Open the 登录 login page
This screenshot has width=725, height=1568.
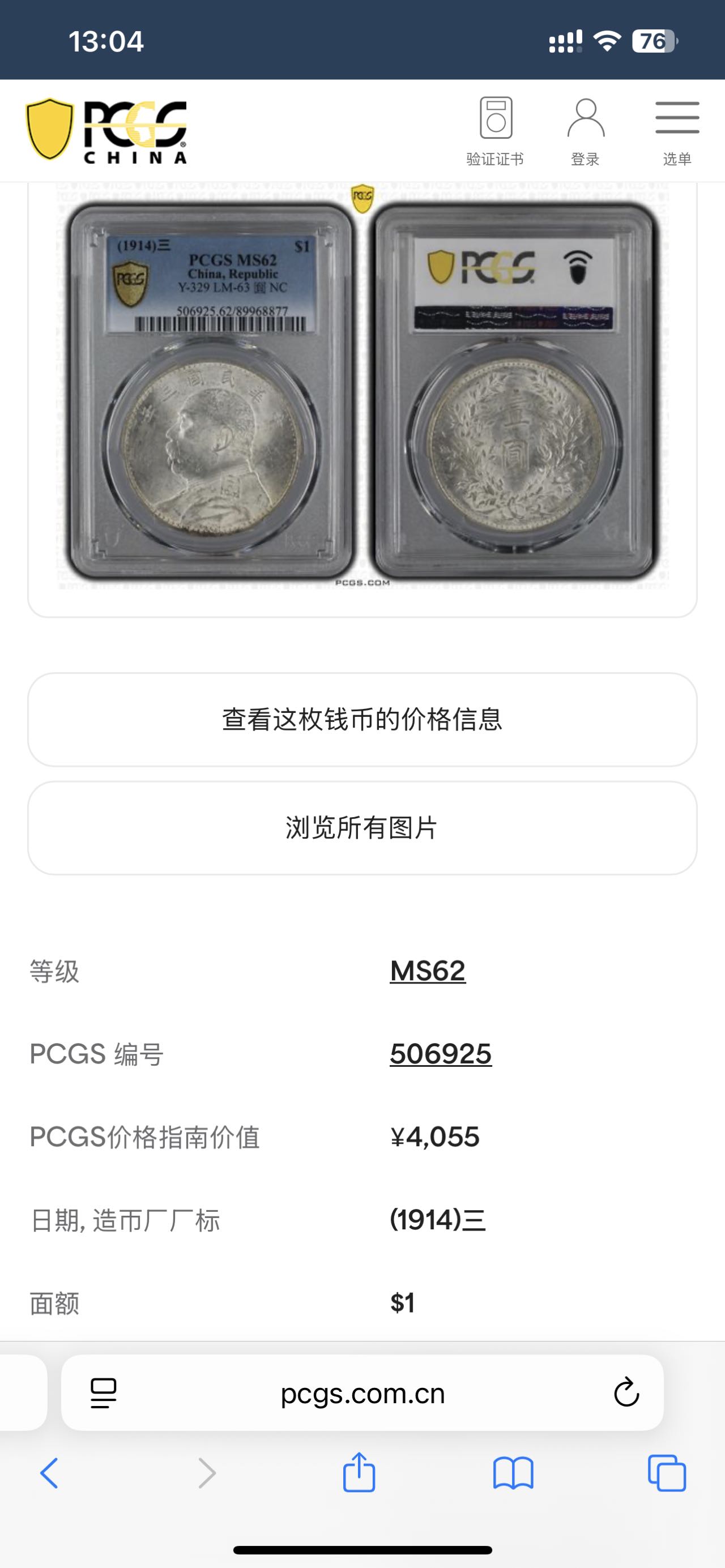pyautogui.click(x=585, y=131)
